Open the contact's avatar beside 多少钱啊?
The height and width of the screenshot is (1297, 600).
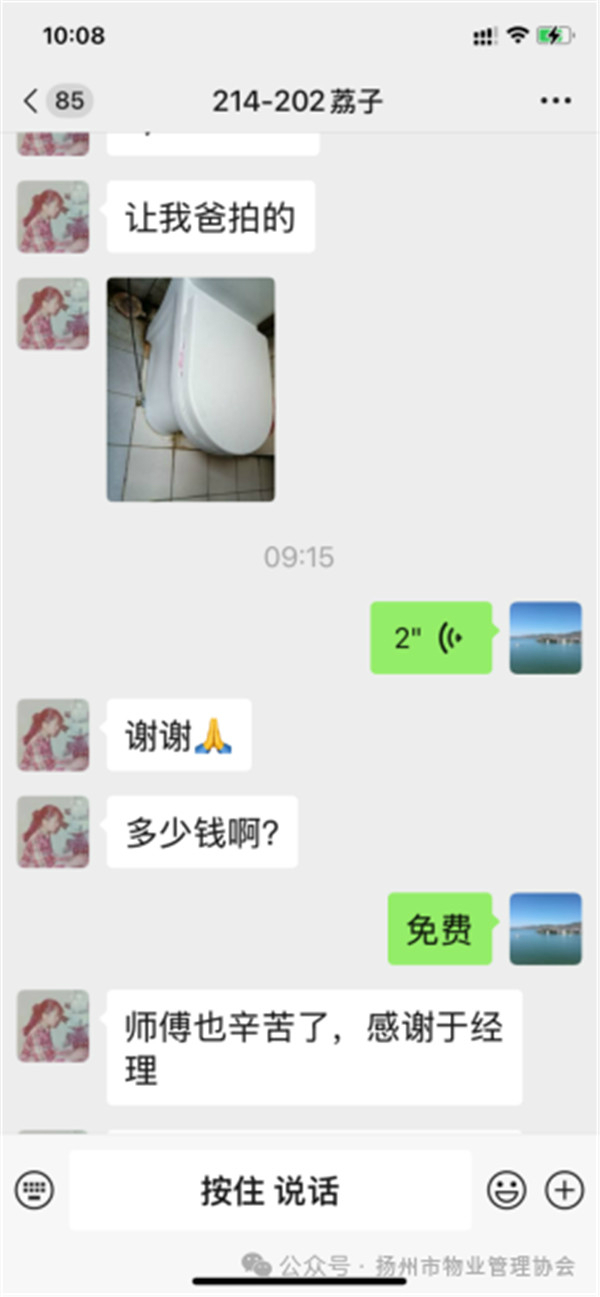(53, 832)
